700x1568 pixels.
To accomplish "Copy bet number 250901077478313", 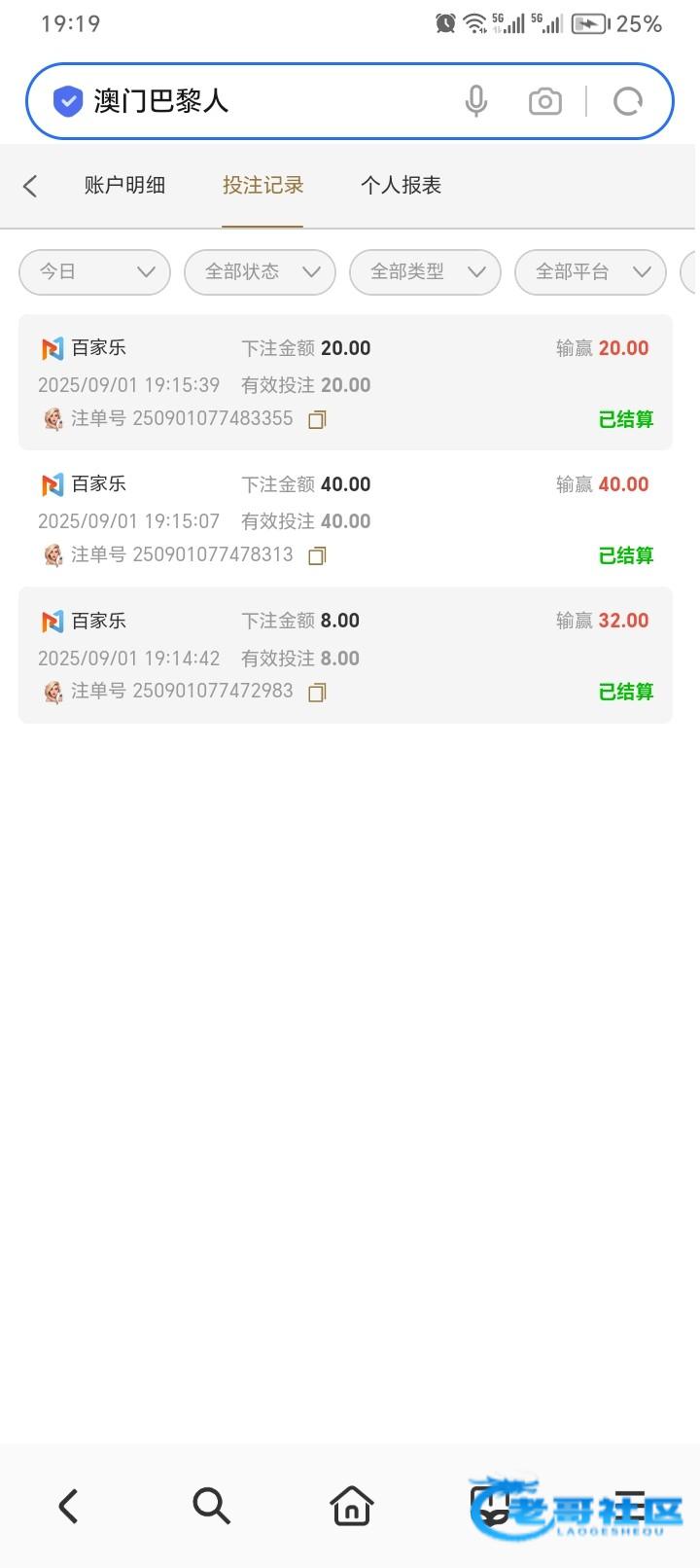I will 317,556.
